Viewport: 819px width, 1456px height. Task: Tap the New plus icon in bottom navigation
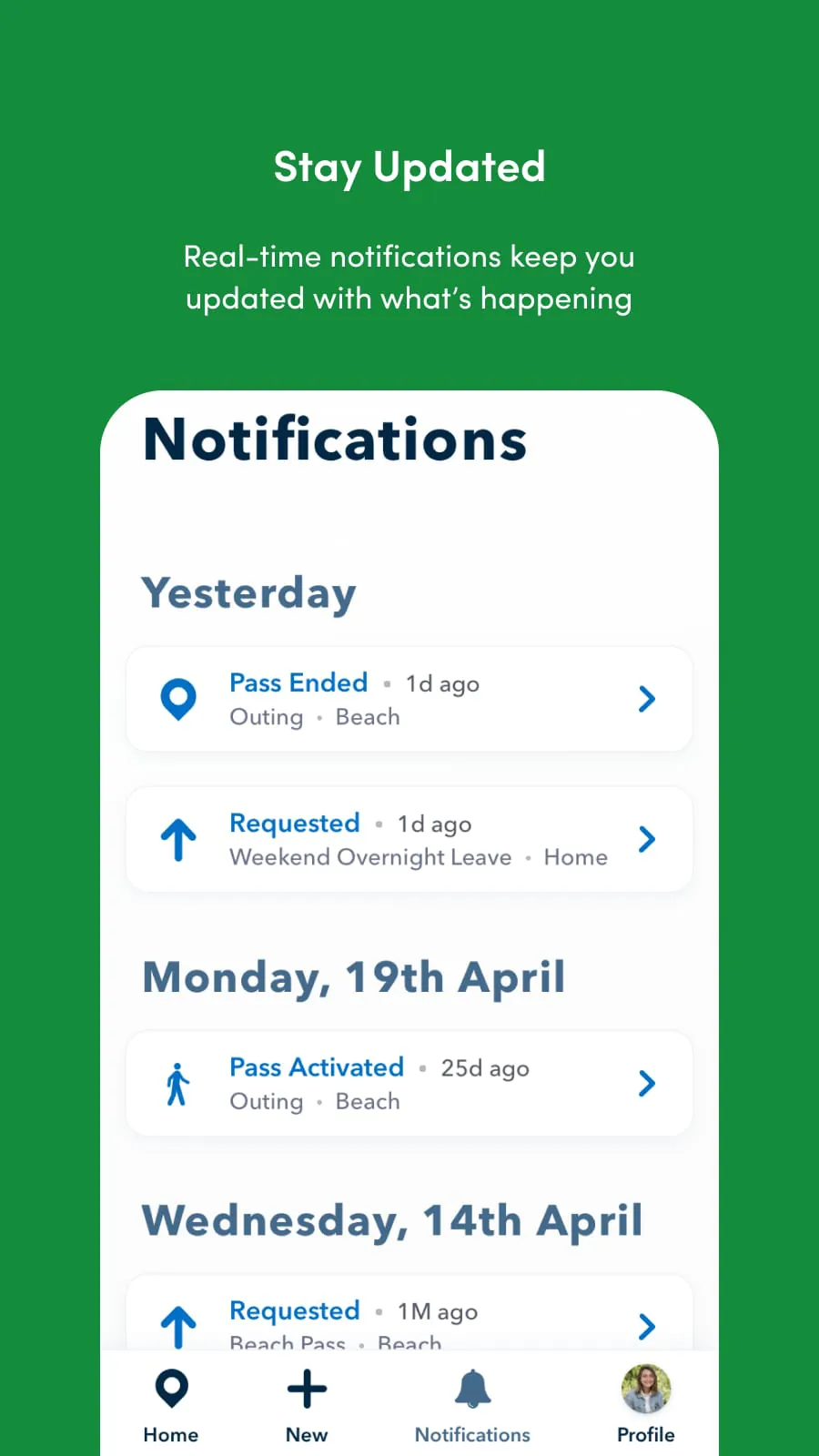(307, 1389)
